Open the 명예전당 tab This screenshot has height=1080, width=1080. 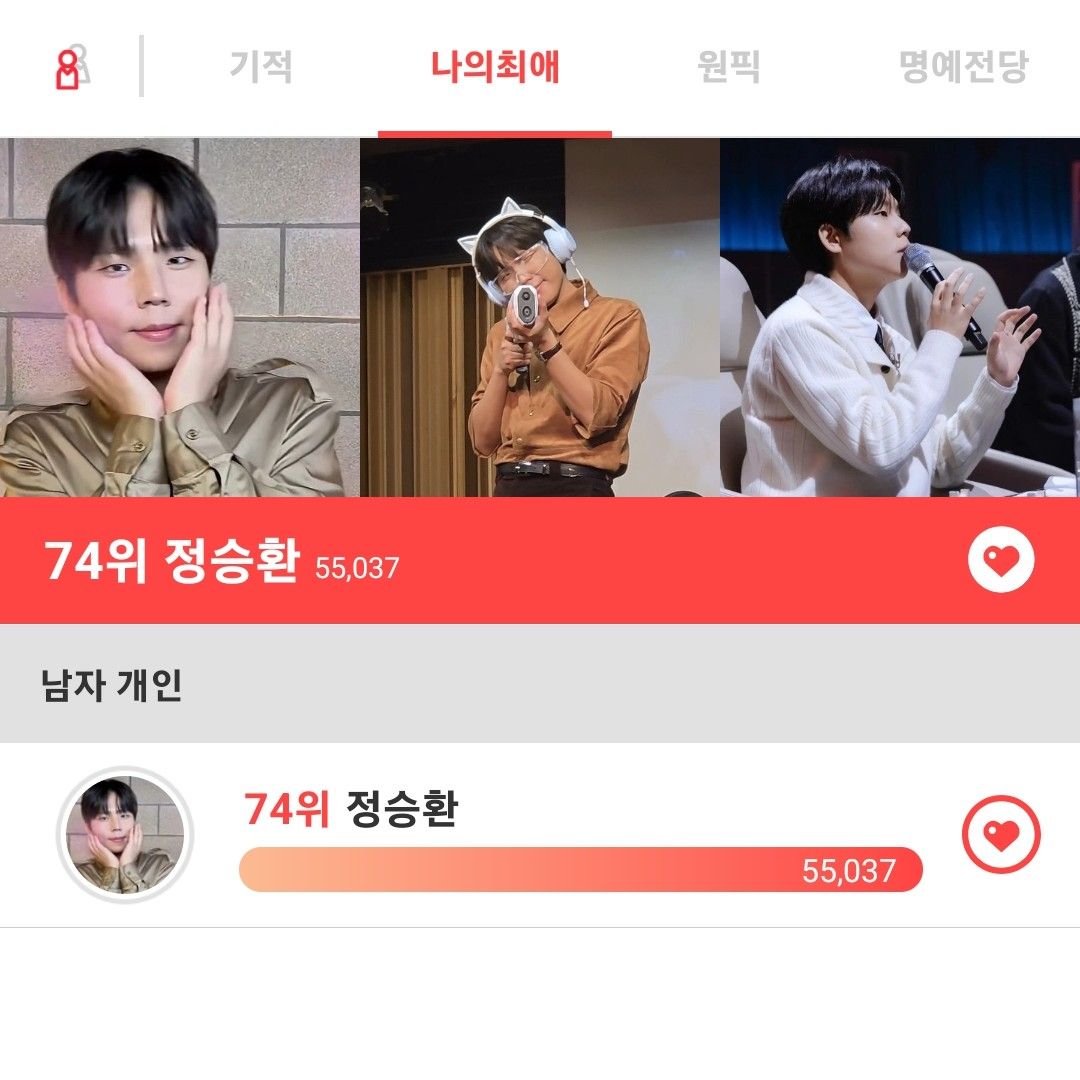963,67
